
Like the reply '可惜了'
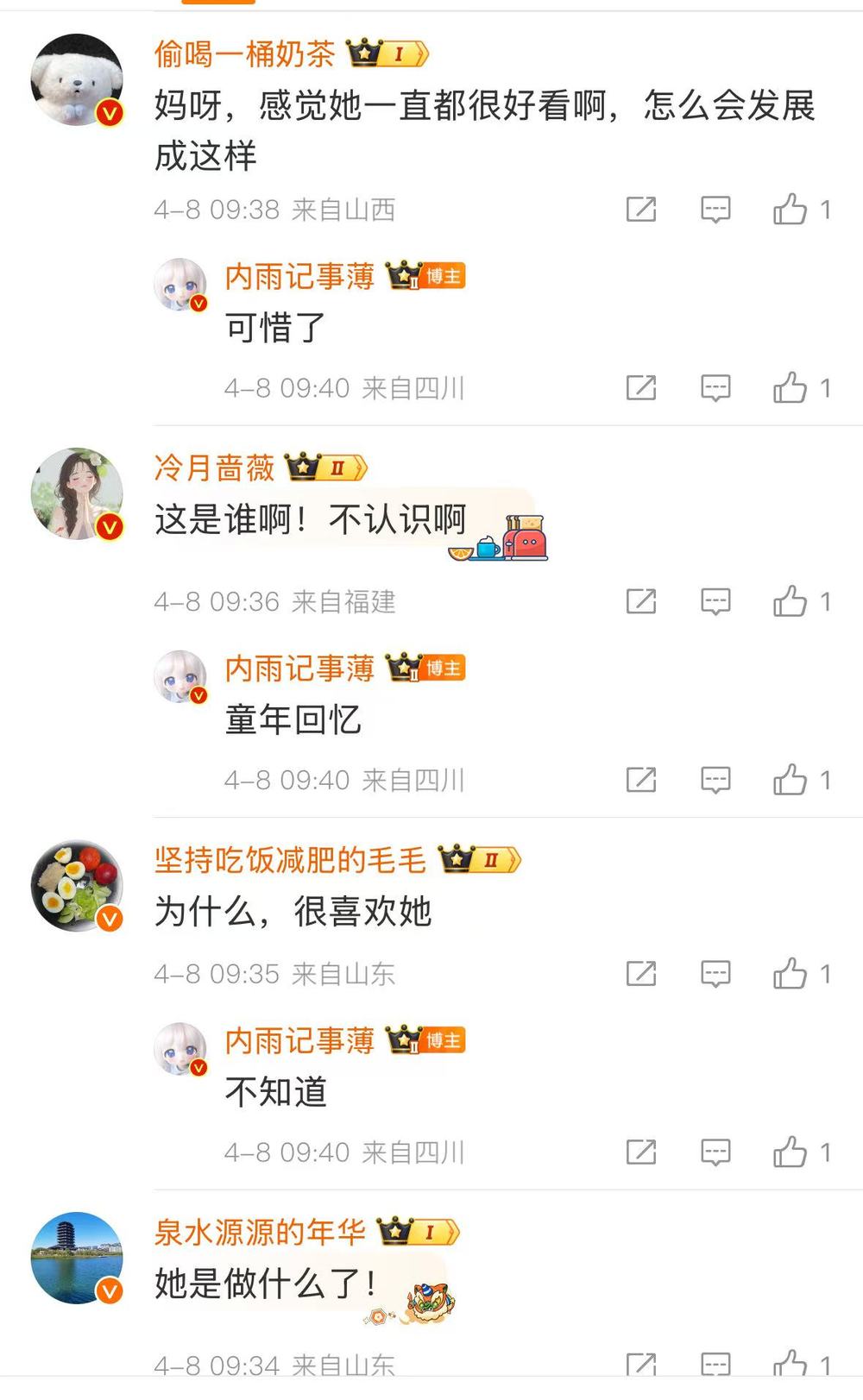(x=791, y=388)
